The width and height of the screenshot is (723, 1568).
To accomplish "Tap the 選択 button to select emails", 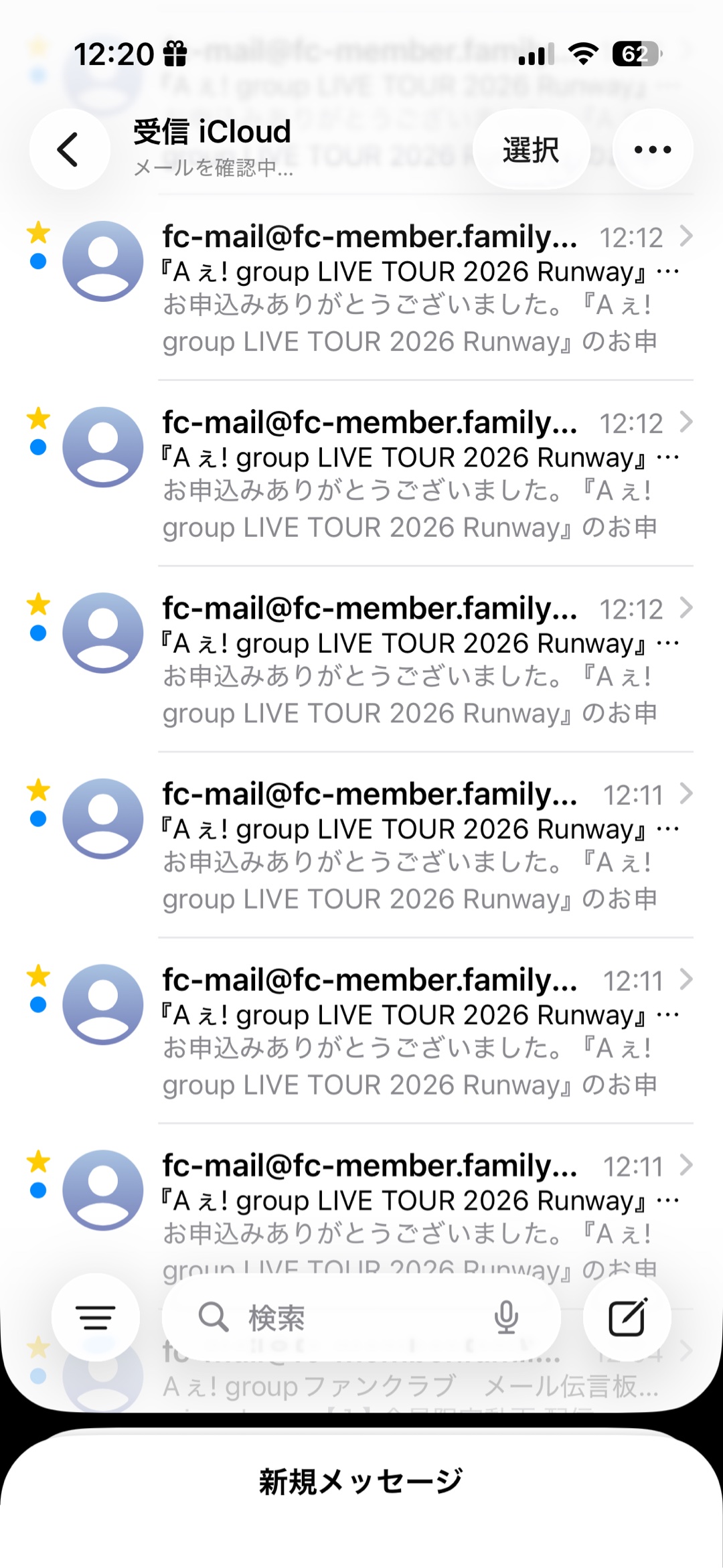I will (x=531, y=149).
